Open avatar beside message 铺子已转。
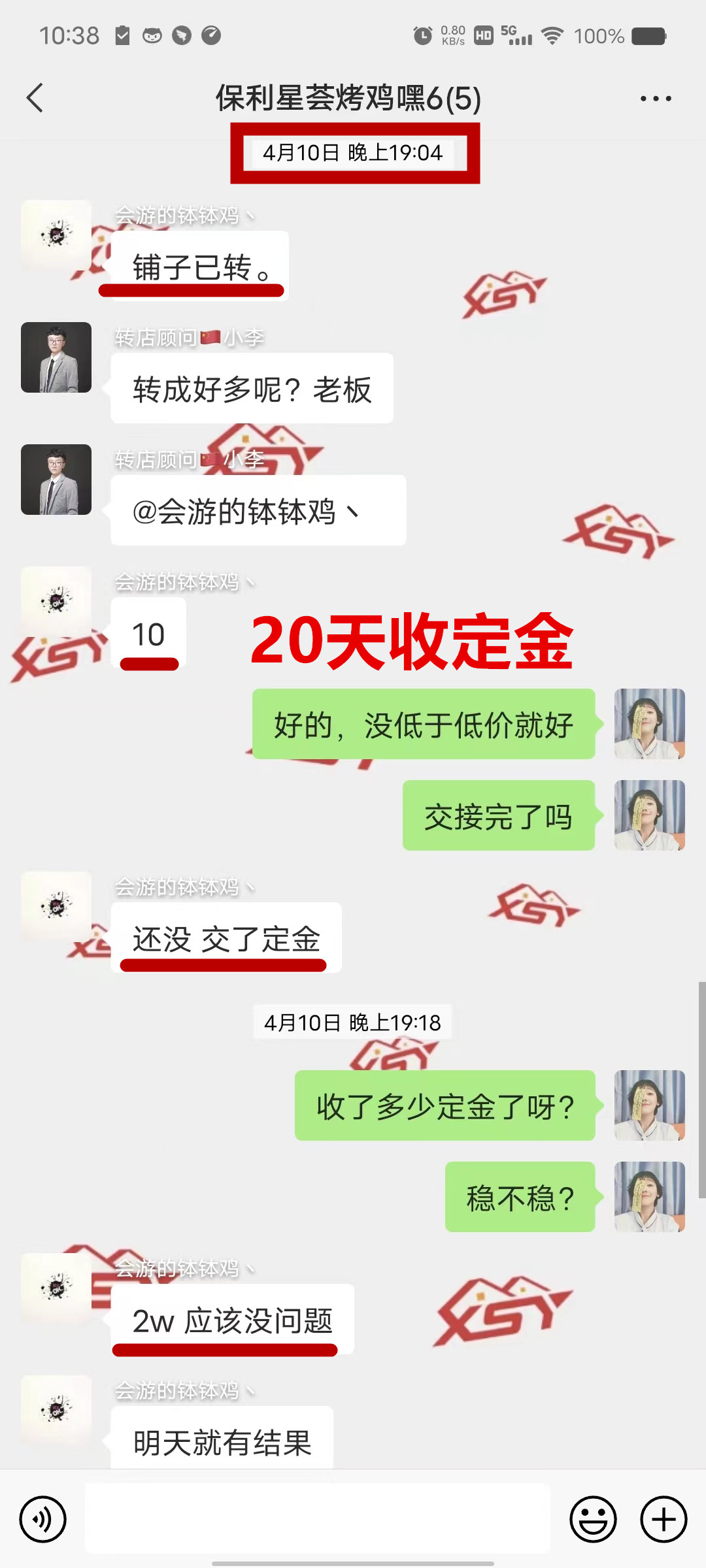The width and height of the screenshot is (706, 1568). [56, 235]
